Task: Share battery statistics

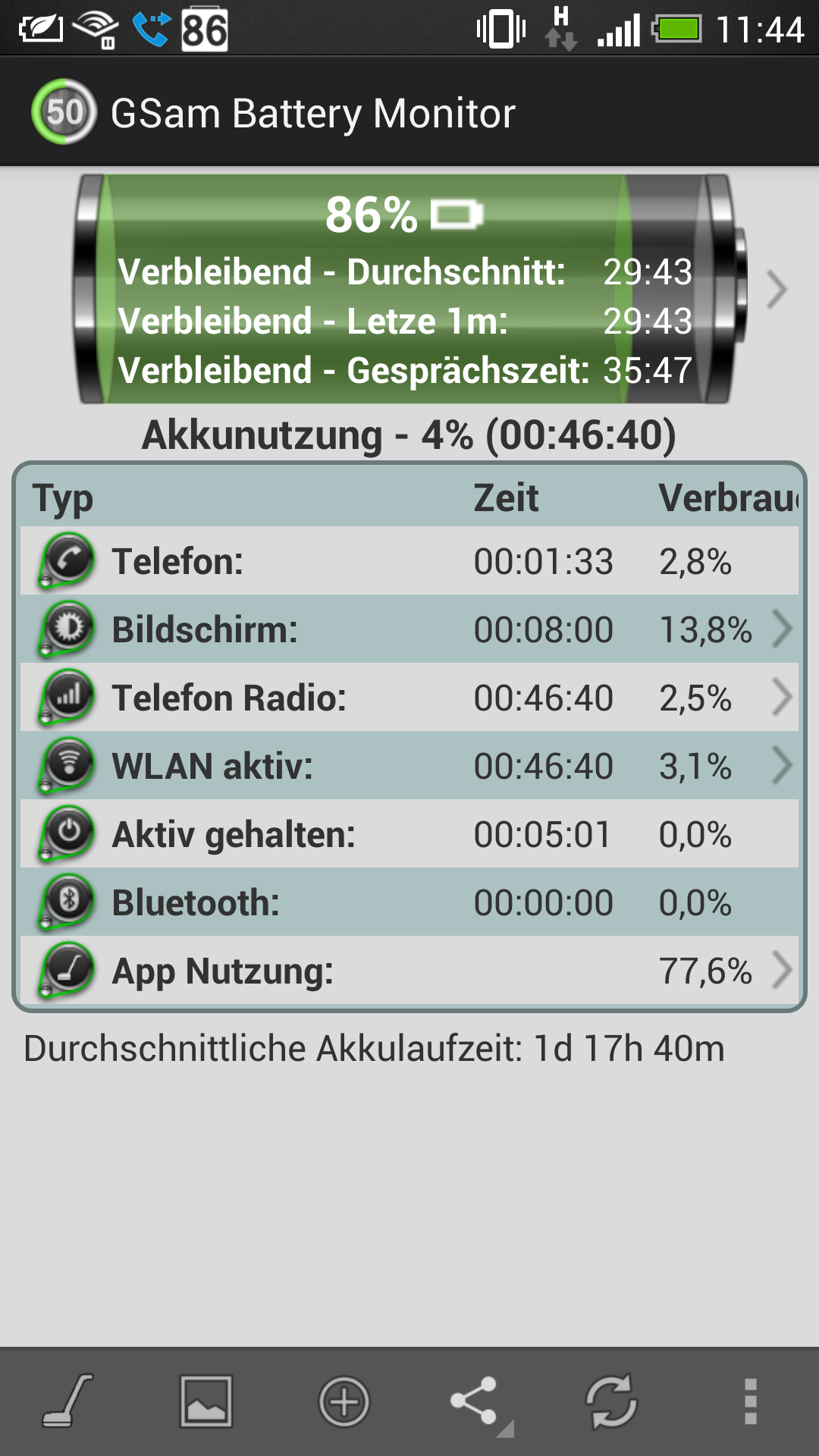Action: (479, 1403)
